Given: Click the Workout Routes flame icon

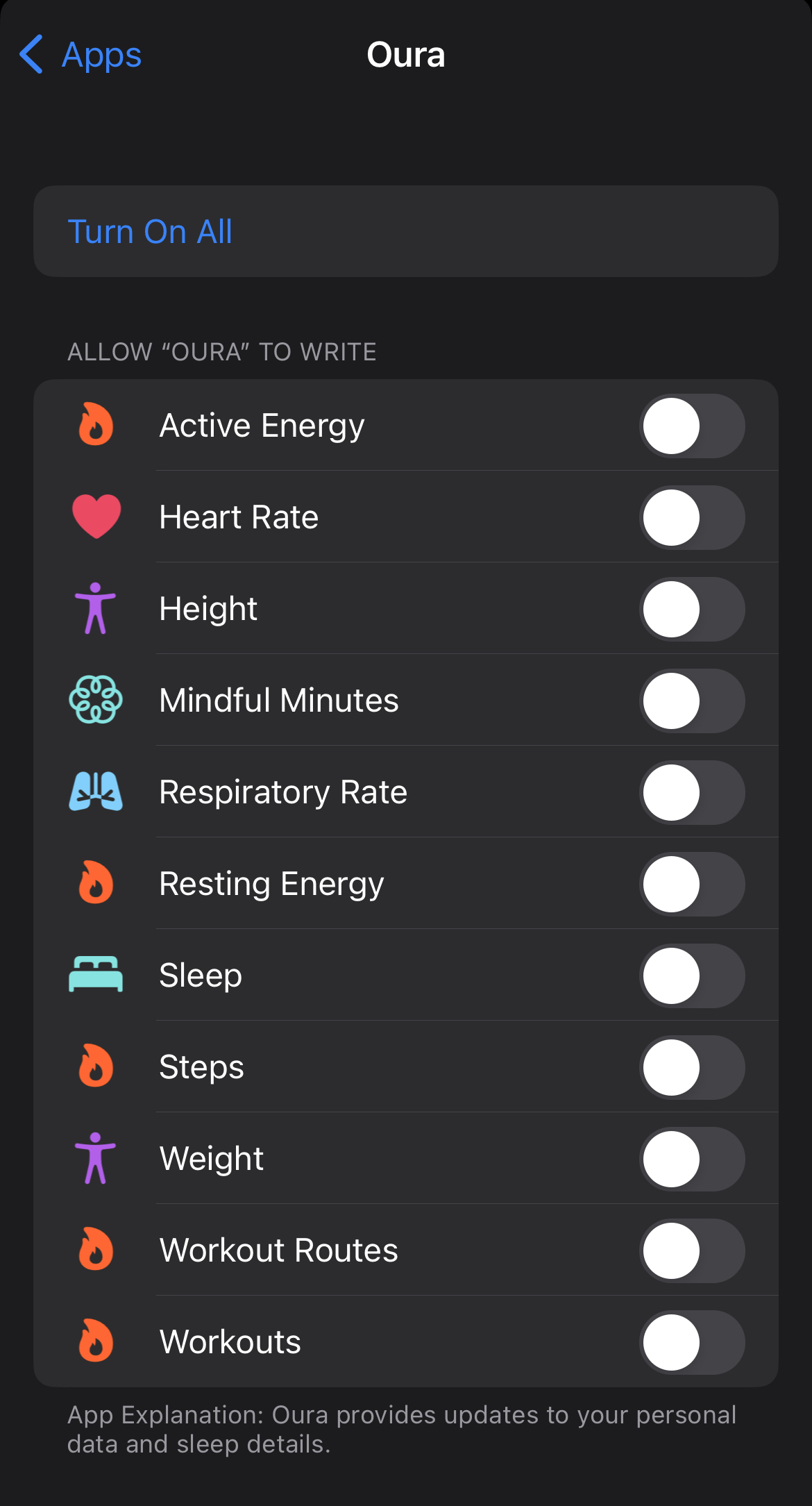Looking at the screenshot, I should click(x=96, y=1250).
